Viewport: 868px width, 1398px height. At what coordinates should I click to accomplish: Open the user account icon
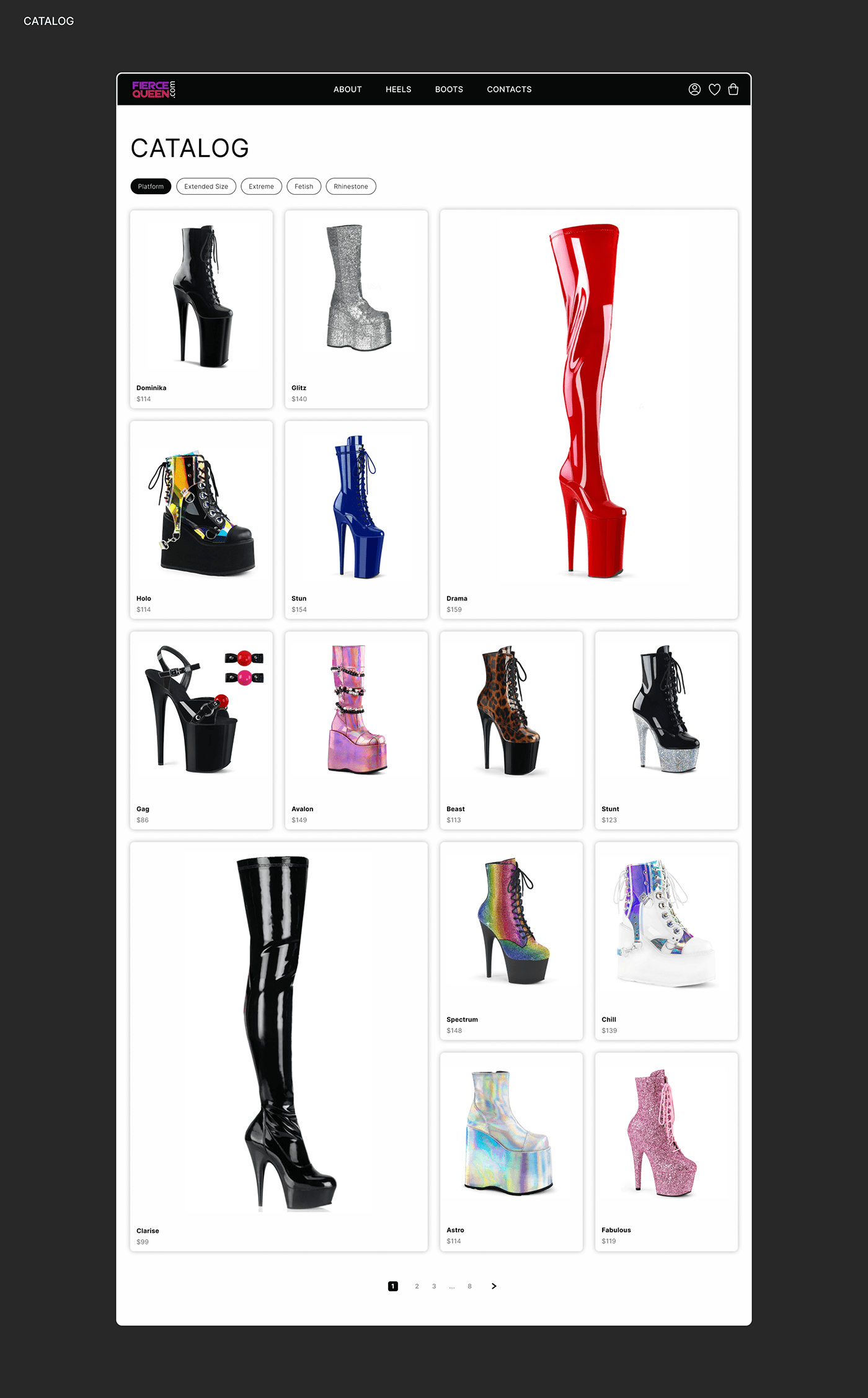[x=694, y=89]
